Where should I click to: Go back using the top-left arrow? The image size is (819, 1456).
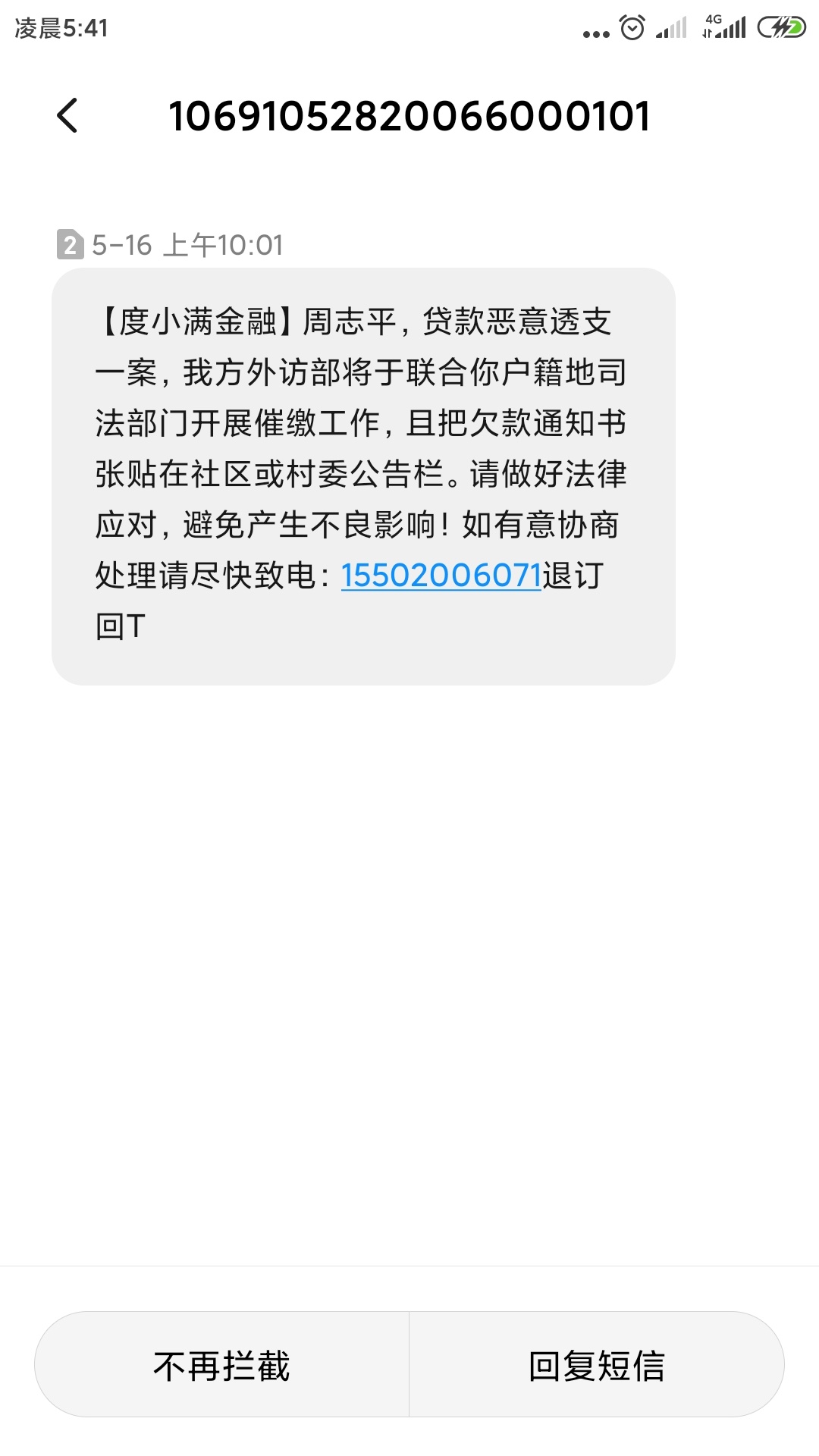click(x=67, y=116)
